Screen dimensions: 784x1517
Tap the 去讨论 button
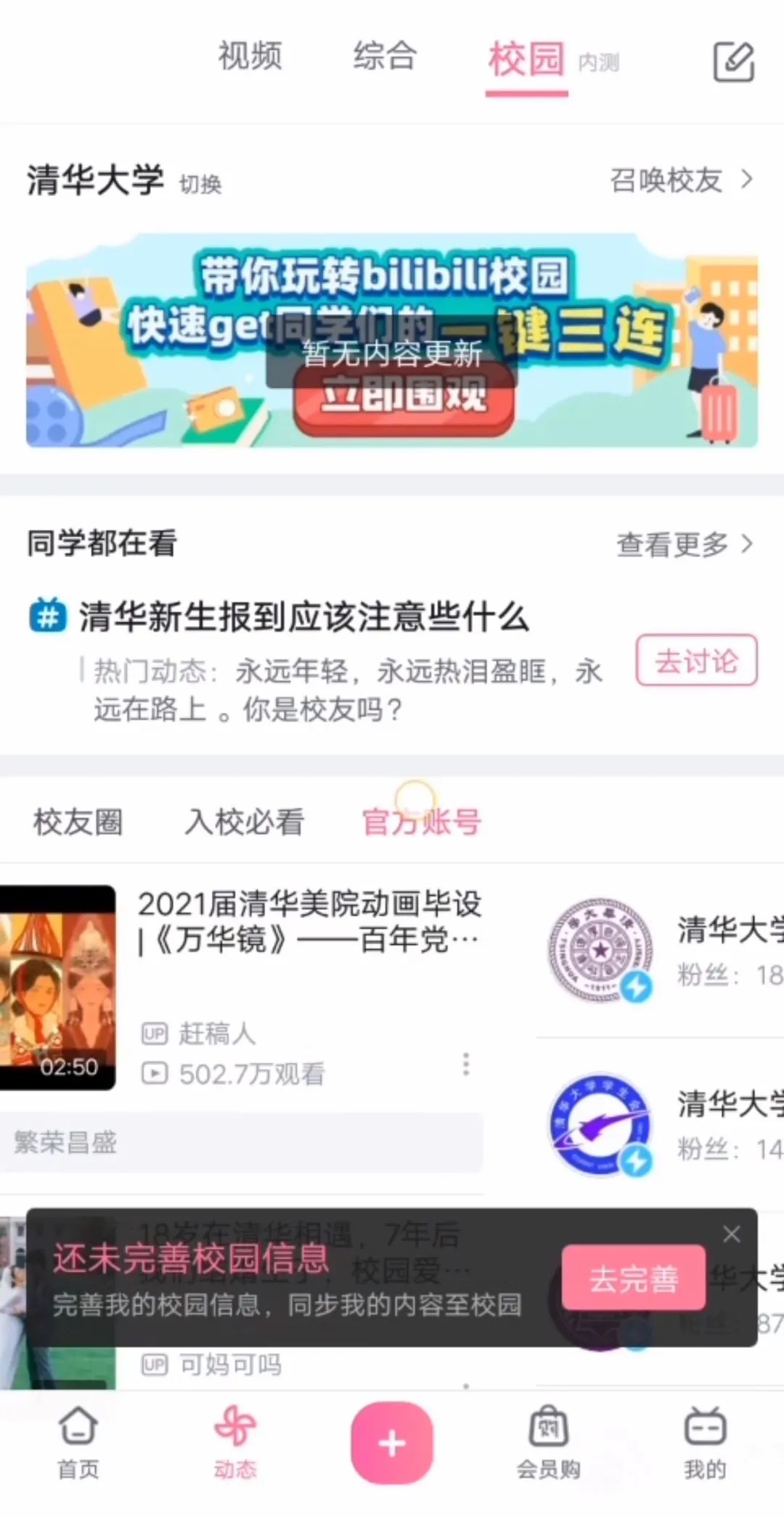[x=696, y=661]
